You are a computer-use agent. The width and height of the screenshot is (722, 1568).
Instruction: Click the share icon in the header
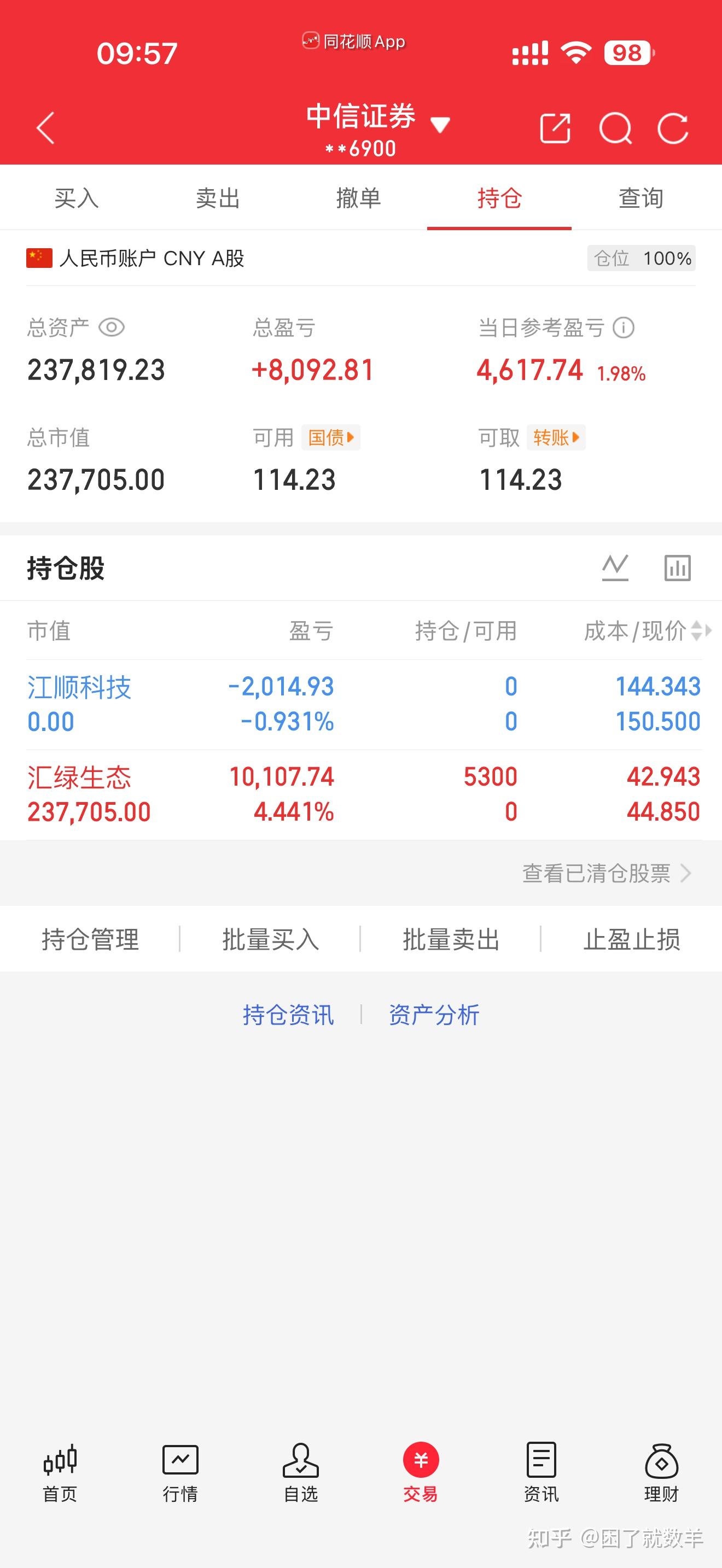(x=556, y=128)
